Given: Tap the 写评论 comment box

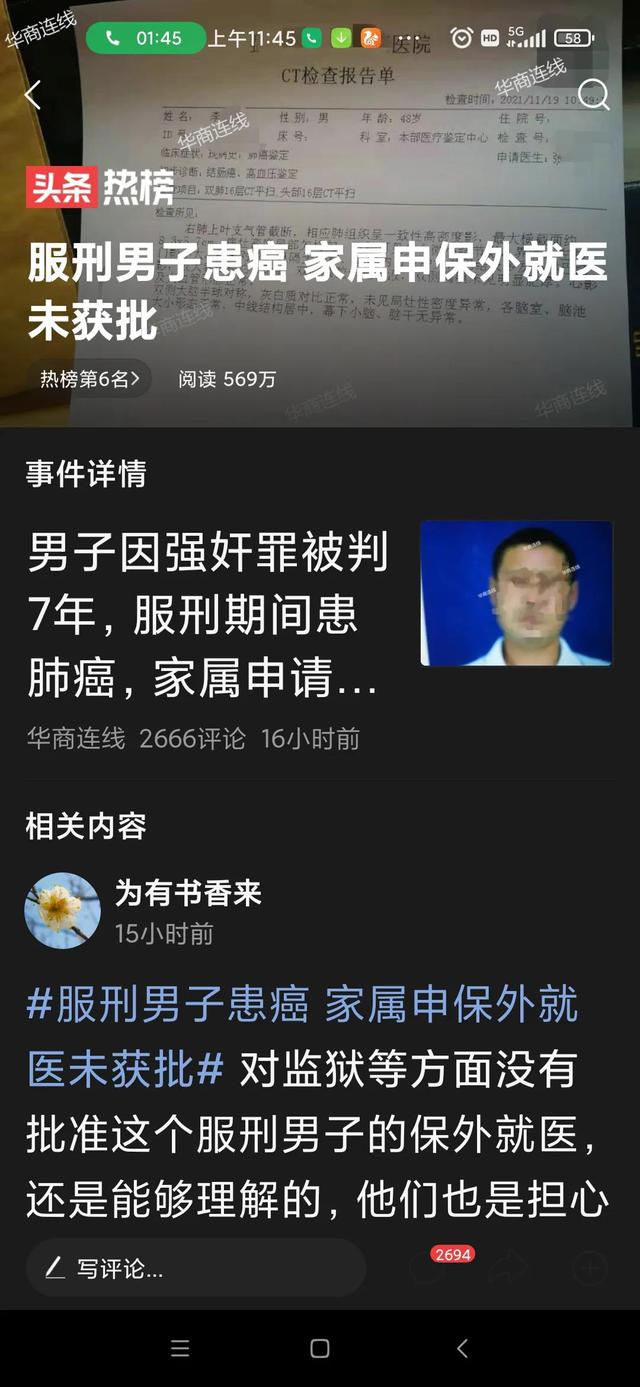Looking at the screenshot, I should 196,1269.
